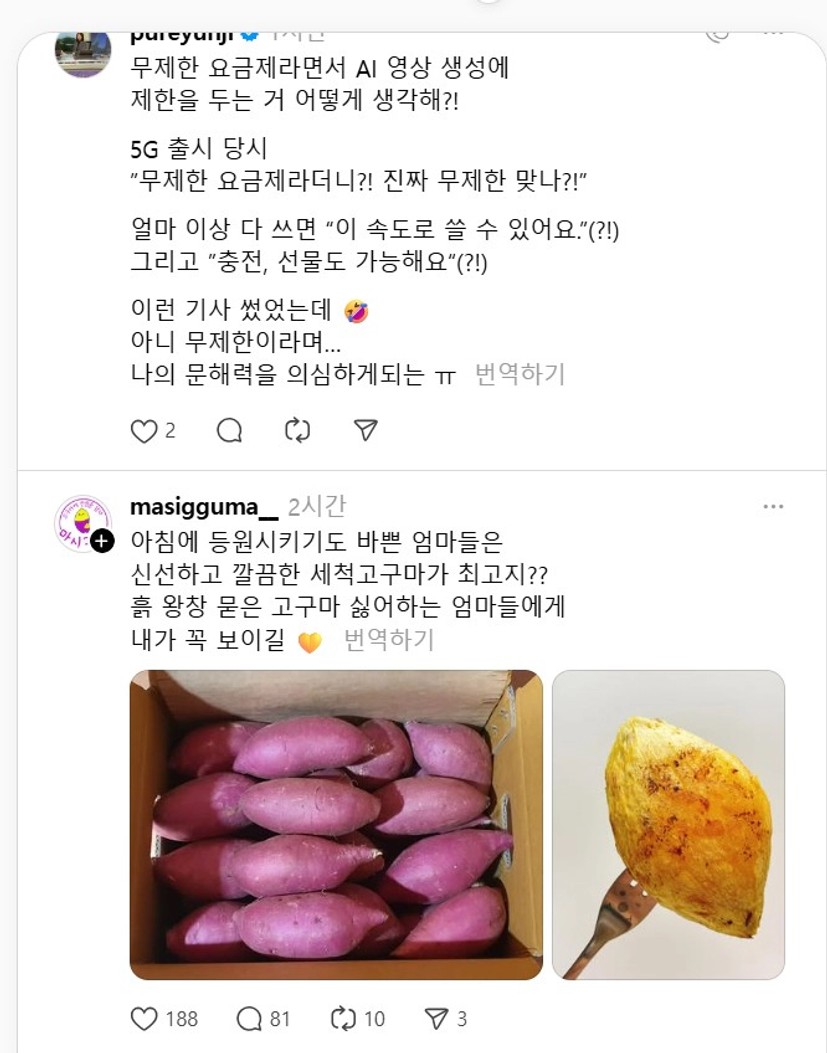
Task: Repost the pureyunji post
Action: 297,430
